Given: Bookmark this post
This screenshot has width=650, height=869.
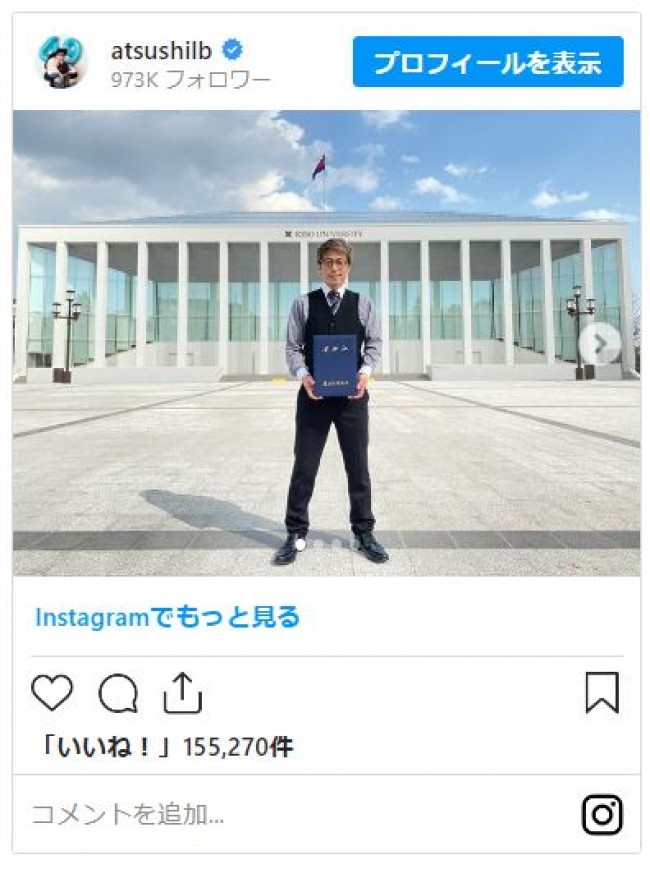Looking at the screenshot, I should tap(601, 693).
